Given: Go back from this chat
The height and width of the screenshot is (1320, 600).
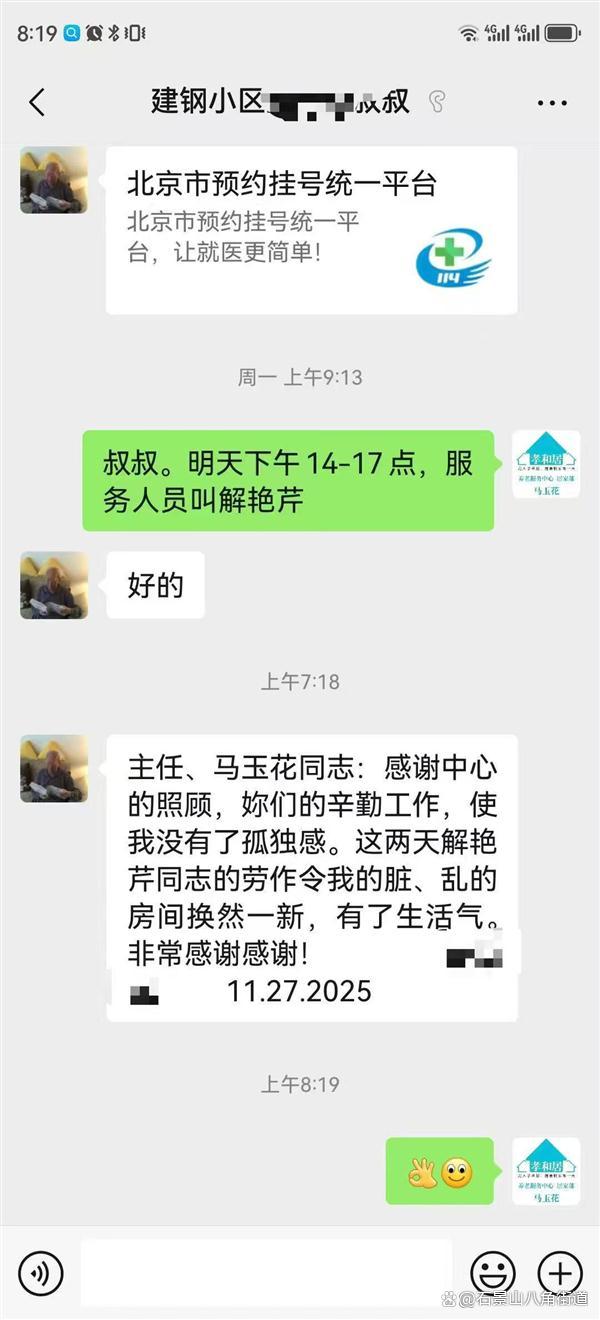Looking at the screenshot, I should (38, 102).
